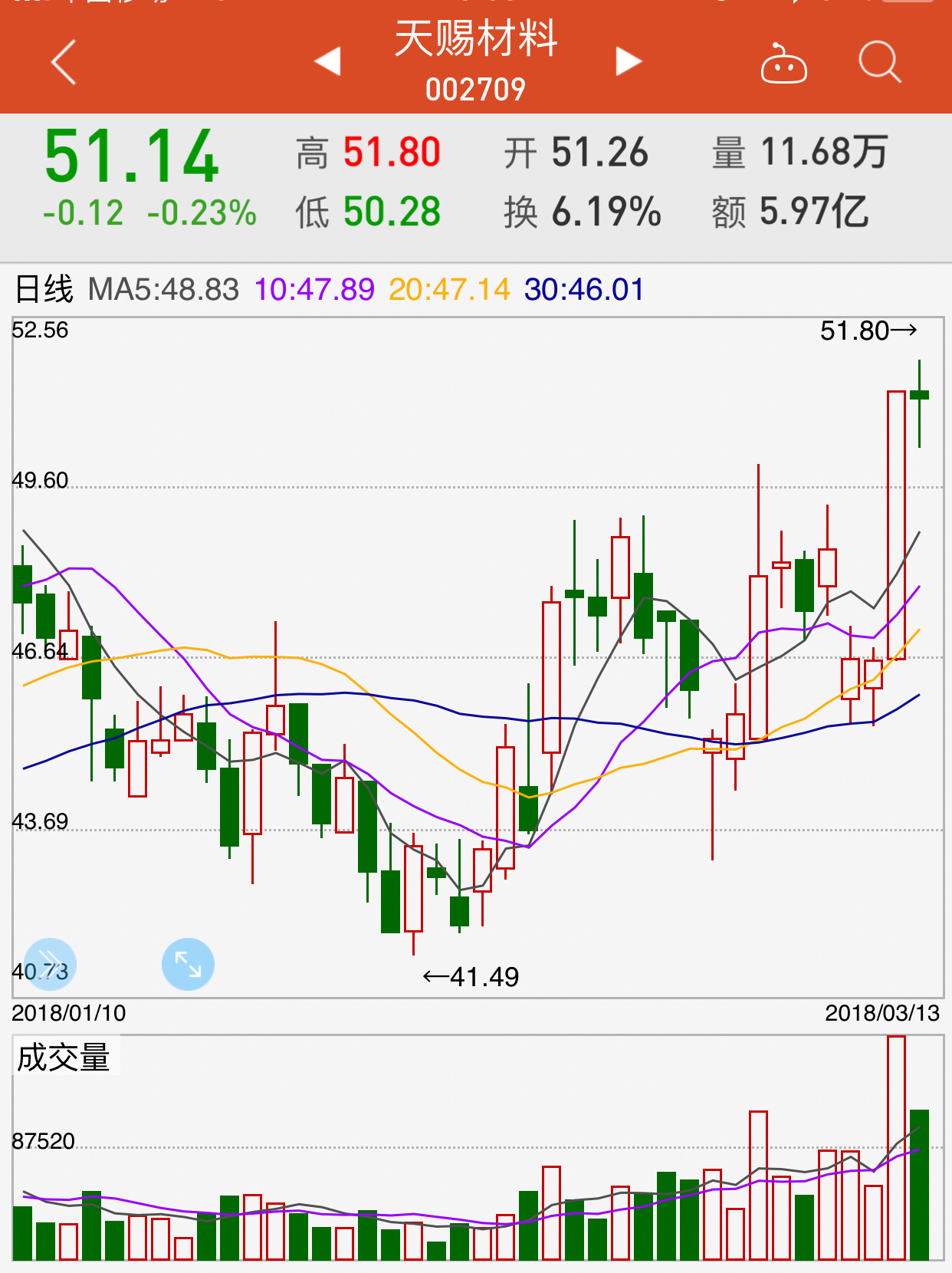The image size is (952, 1273).
Task: Toggle the blue MA30 moving average
Action: click(583, 290)
